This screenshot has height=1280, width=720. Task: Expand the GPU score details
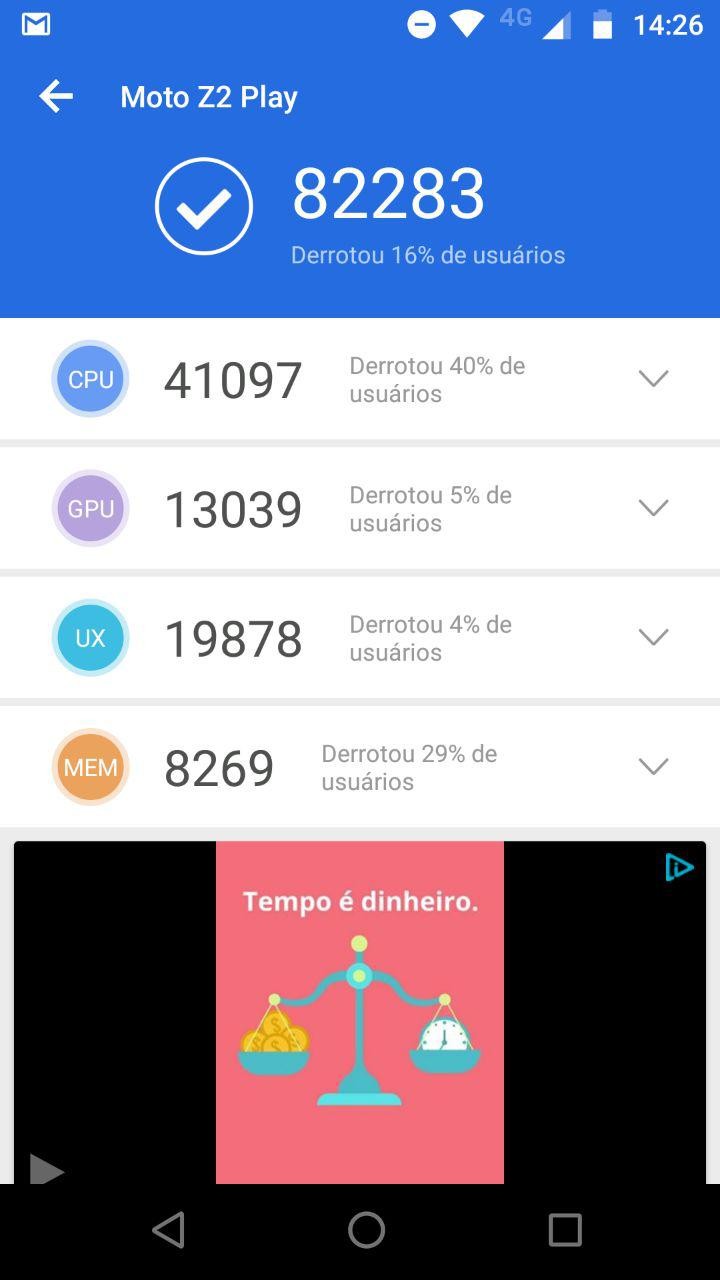pos(653,508)
